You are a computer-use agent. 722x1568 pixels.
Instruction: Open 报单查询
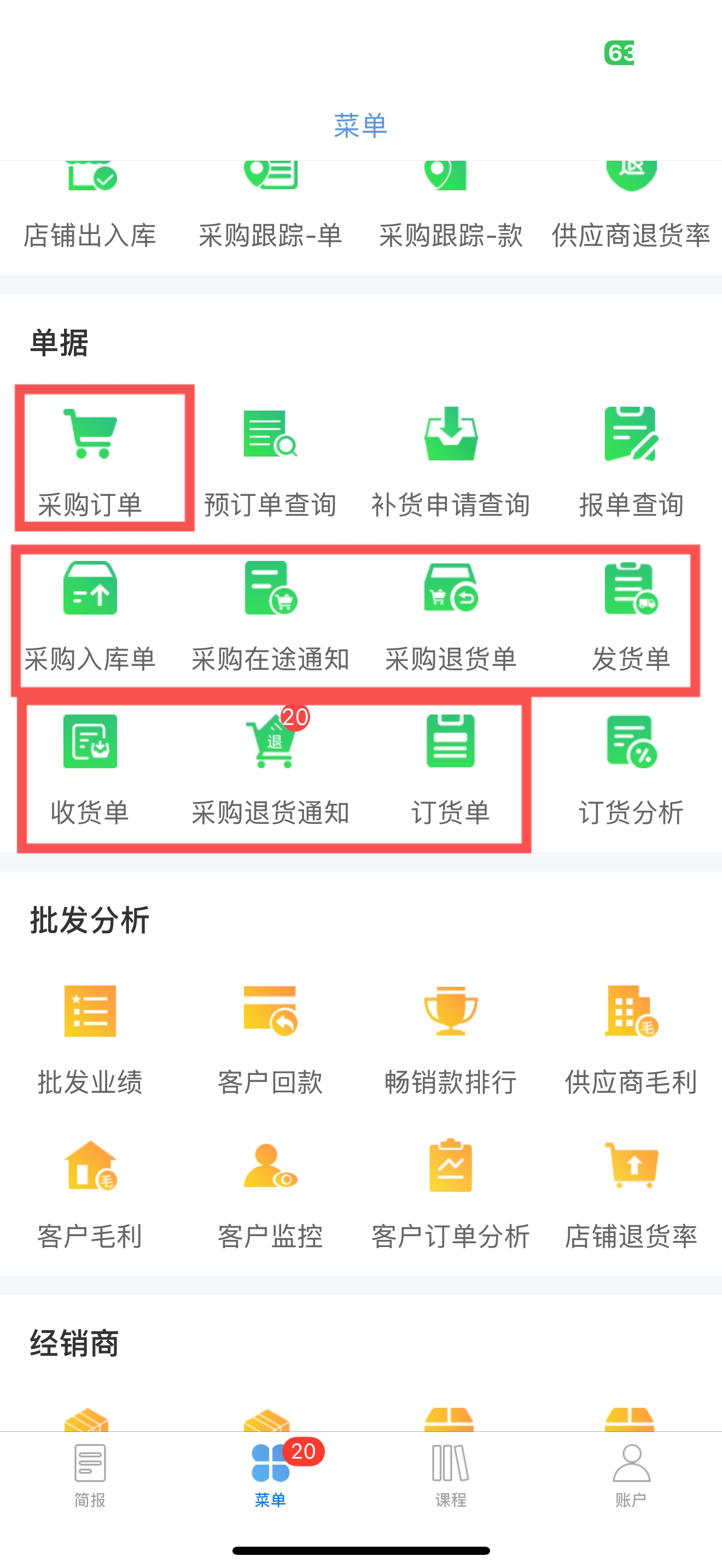(x=631, y=461)
